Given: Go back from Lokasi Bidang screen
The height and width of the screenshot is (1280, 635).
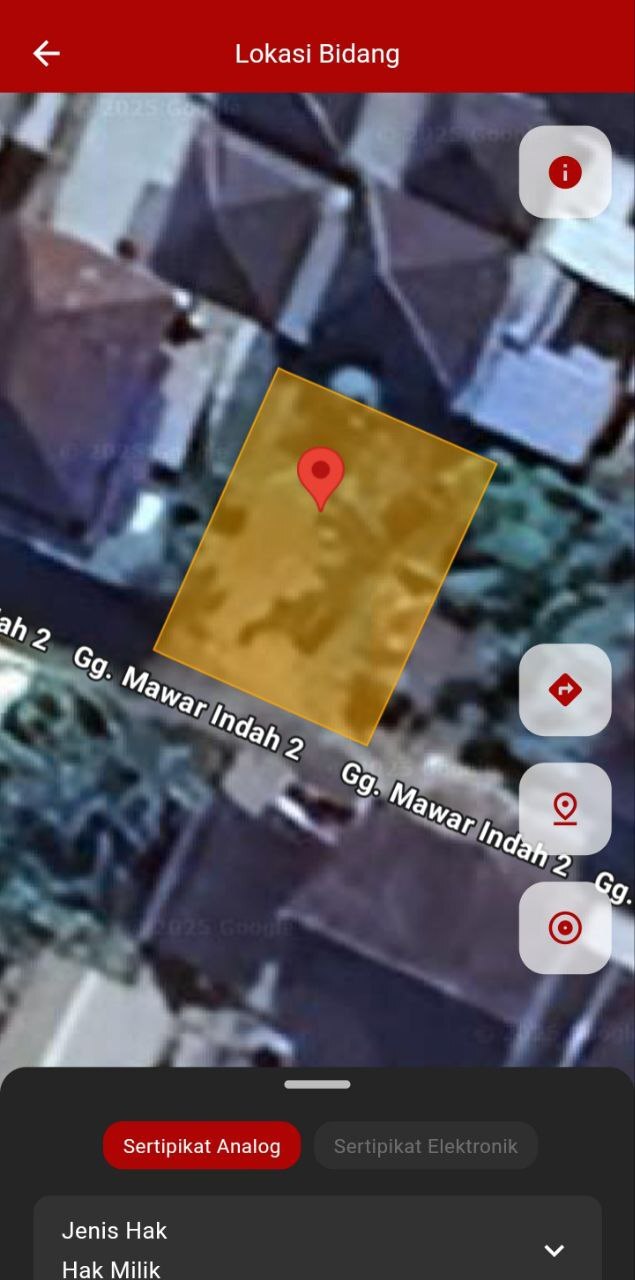Looking at the screenshot, I should (x=46, y=53).
